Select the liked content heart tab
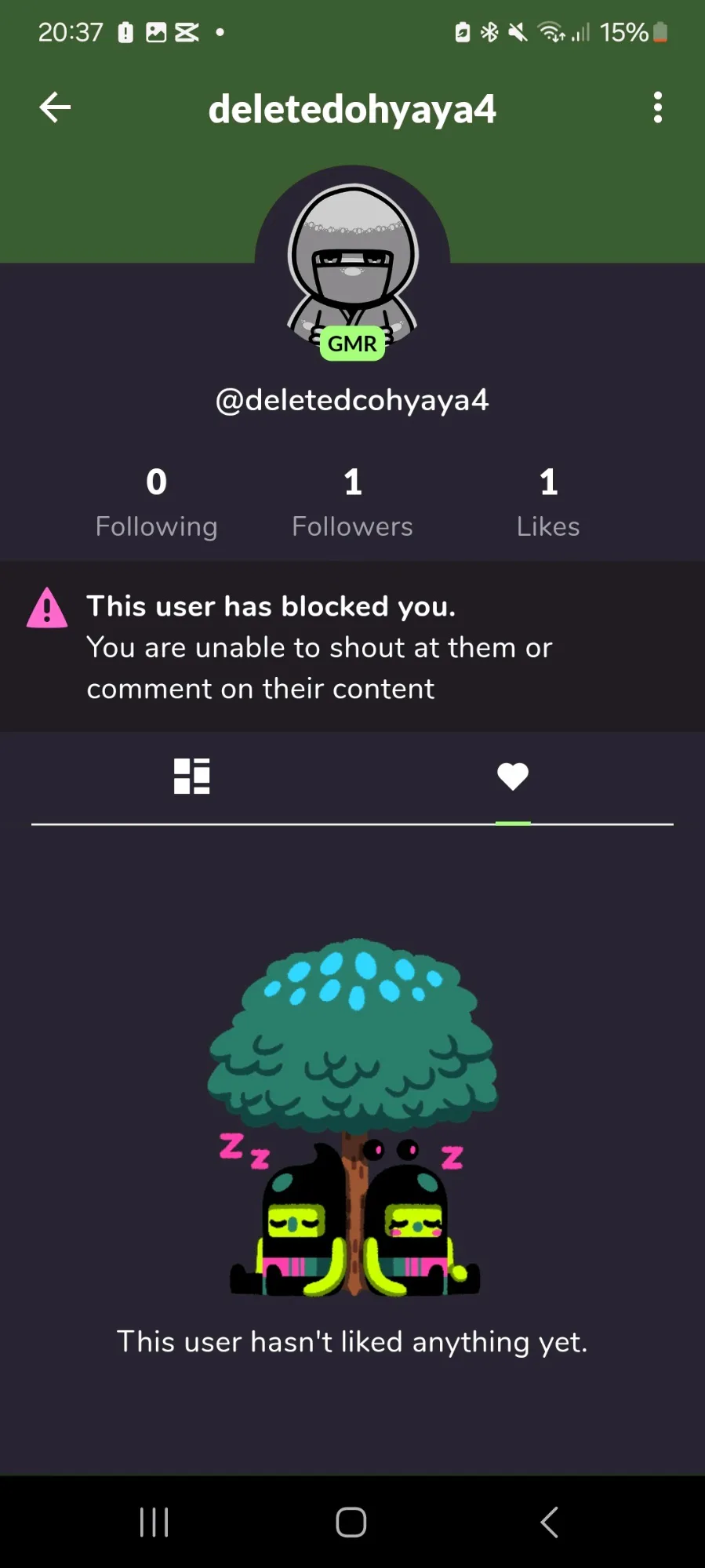Image resolution: width=705 pixels, height=1568 pixels. coord(513,777)
